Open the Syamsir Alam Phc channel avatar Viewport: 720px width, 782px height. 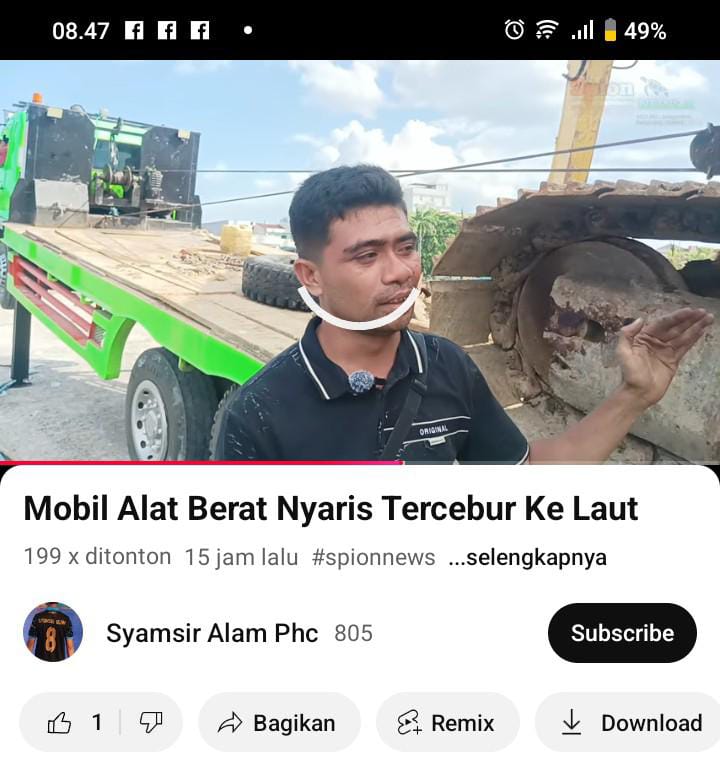click(x=53, y=632)
